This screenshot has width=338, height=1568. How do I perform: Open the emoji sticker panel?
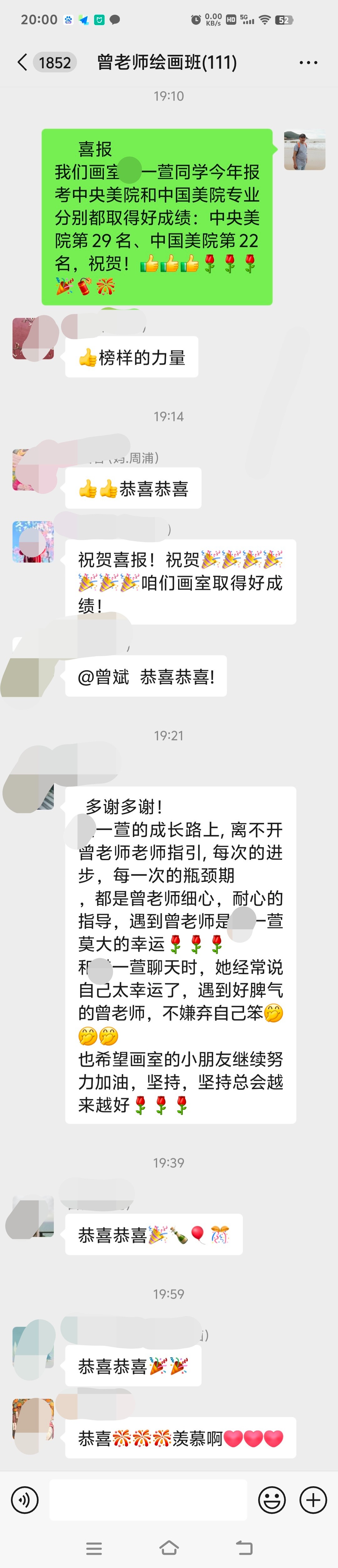point(272,1500)
